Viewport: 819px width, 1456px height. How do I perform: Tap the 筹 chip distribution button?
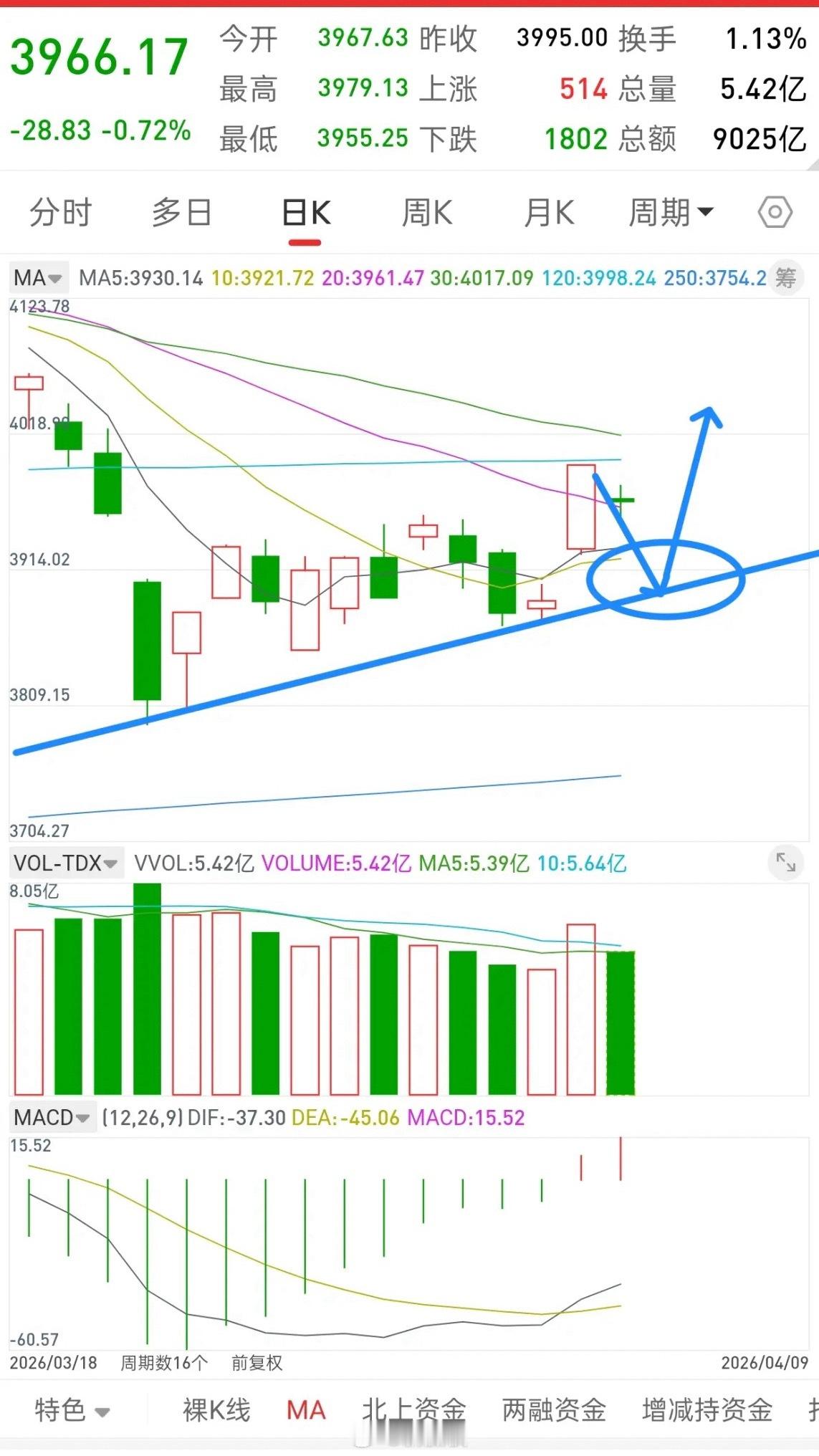[785, 277]
